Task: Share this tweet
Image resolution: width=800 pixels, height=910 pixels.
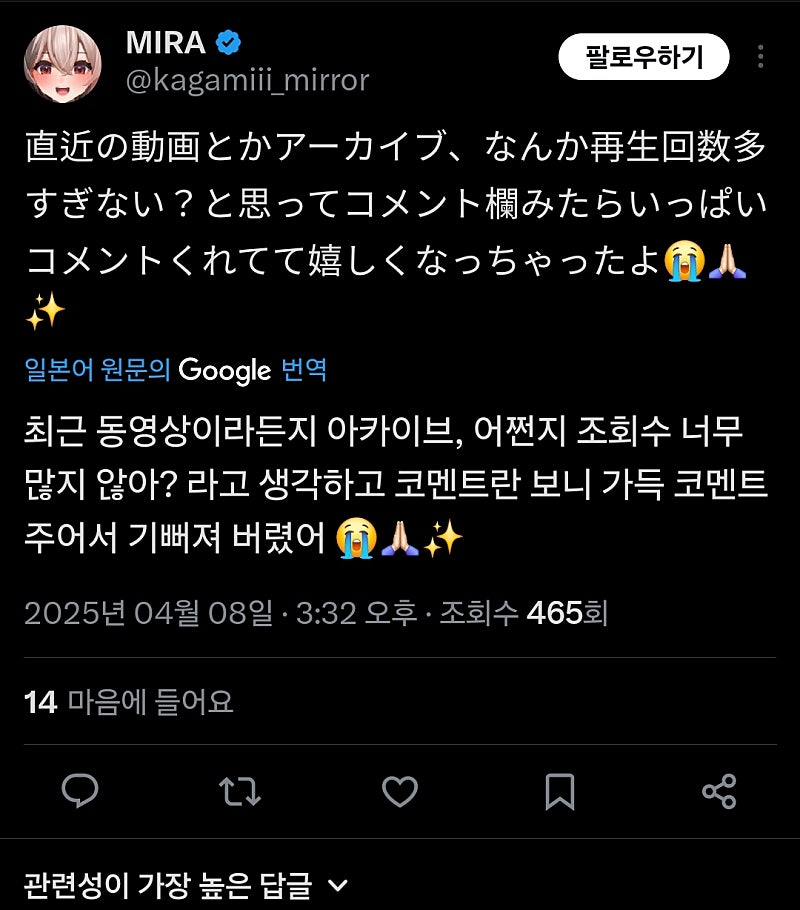Action: 719,792
